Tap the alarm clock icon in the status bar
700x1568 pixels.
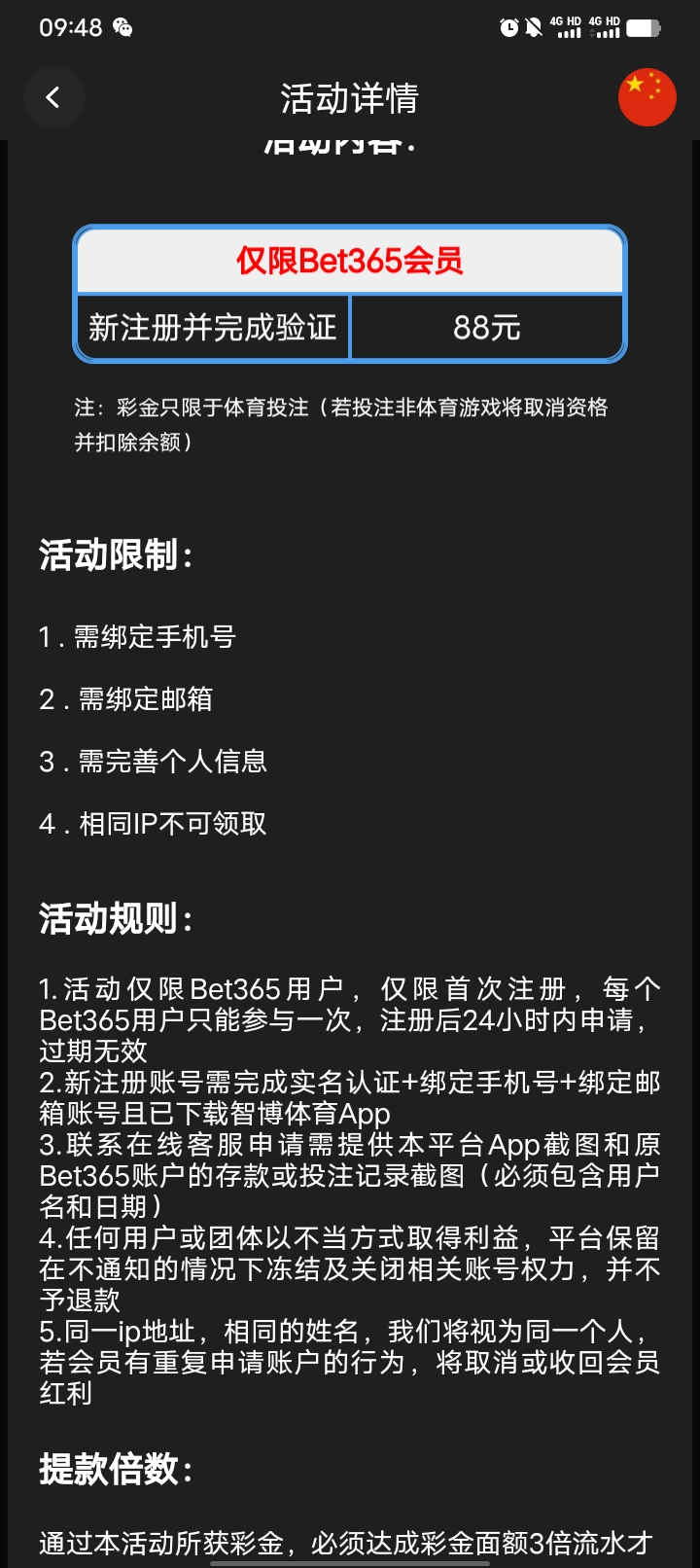tap(507, 28)
